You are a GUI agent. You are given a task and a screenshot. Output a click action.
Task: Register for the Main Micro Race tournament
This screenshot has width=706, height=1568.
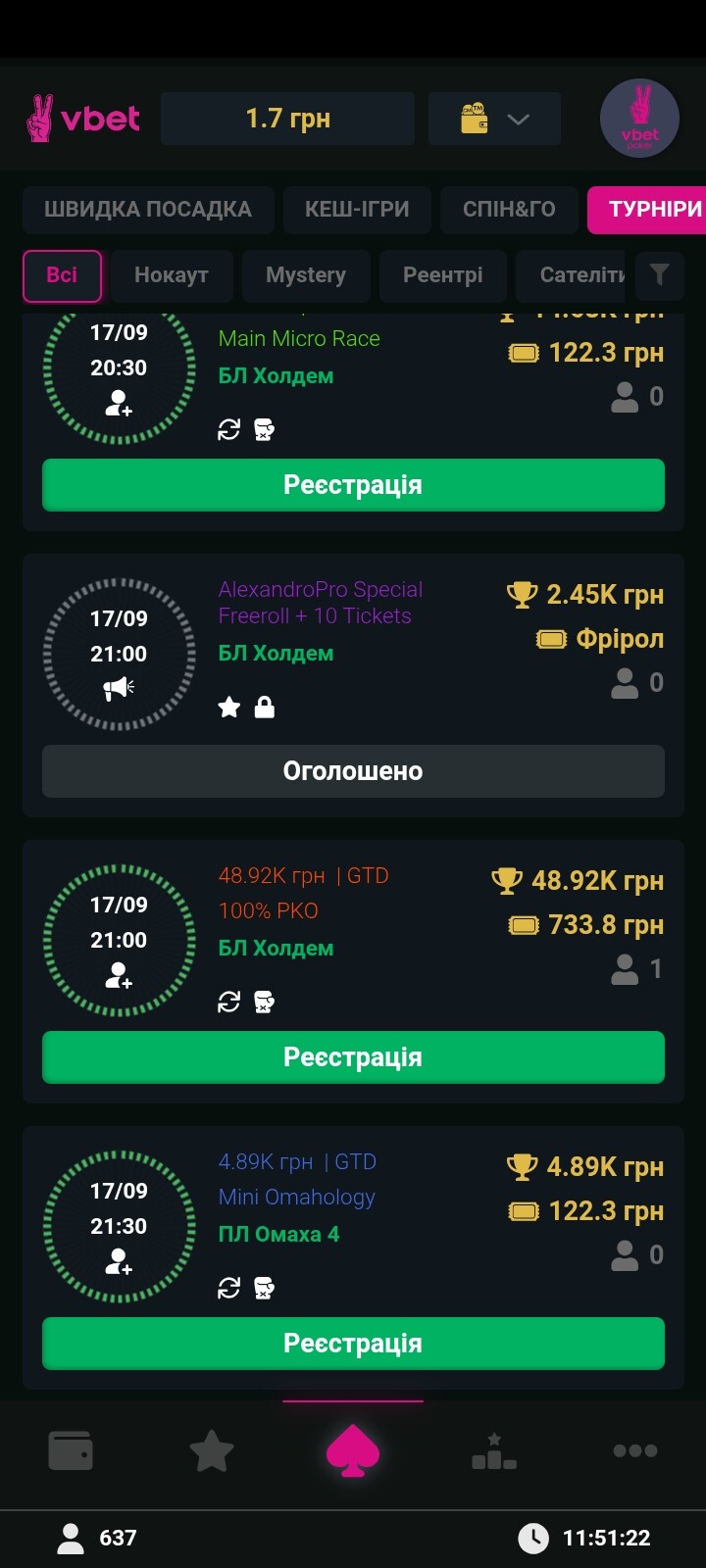point(353,485)
